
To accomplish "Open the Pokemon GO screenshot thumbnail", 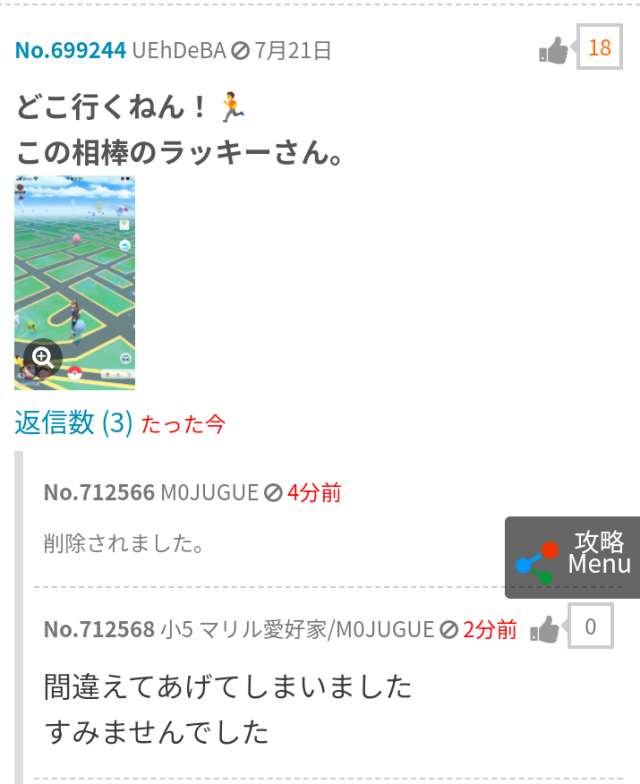I will [x=75, y=283].
